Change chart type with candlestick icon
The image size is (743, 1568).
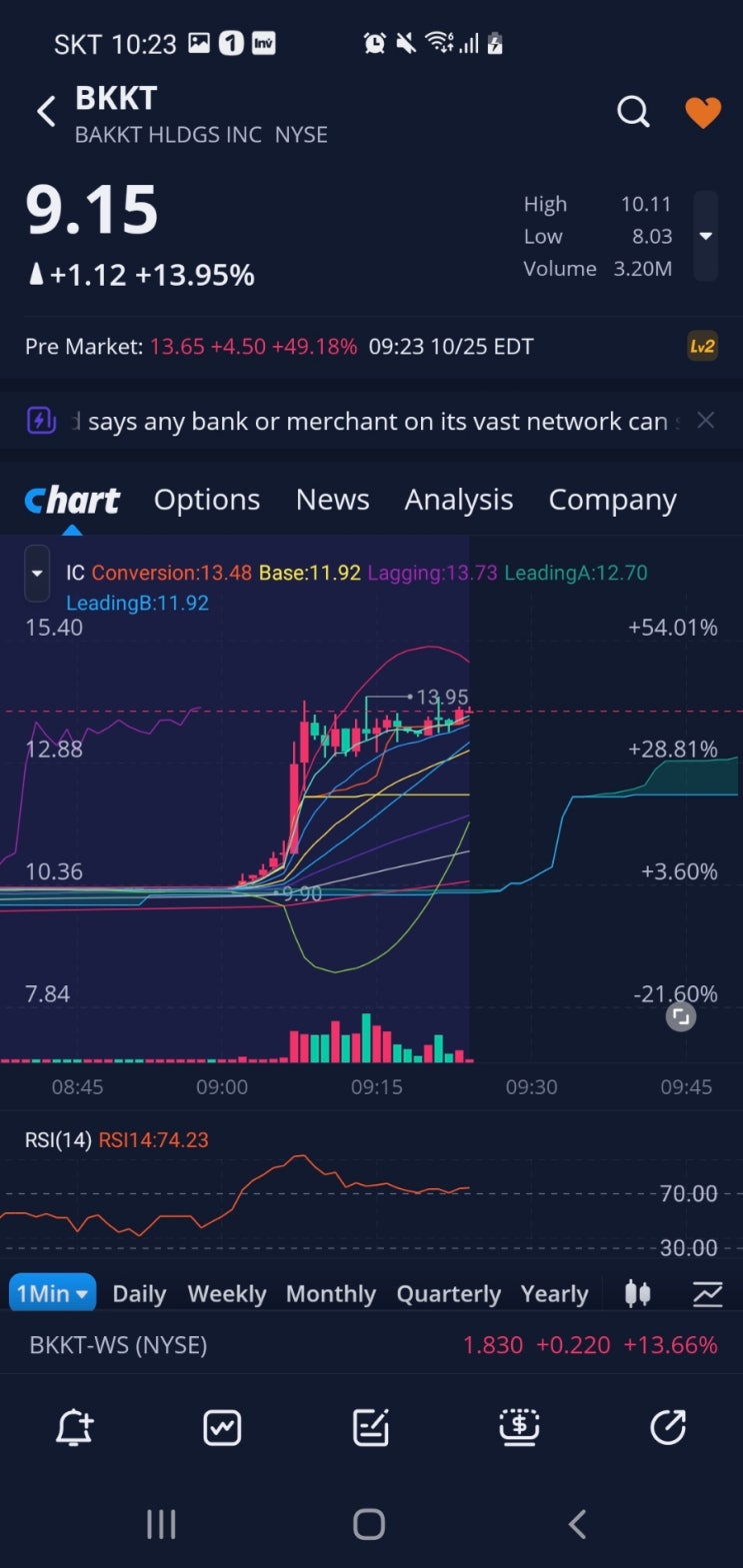click(x=637, y=1293)
